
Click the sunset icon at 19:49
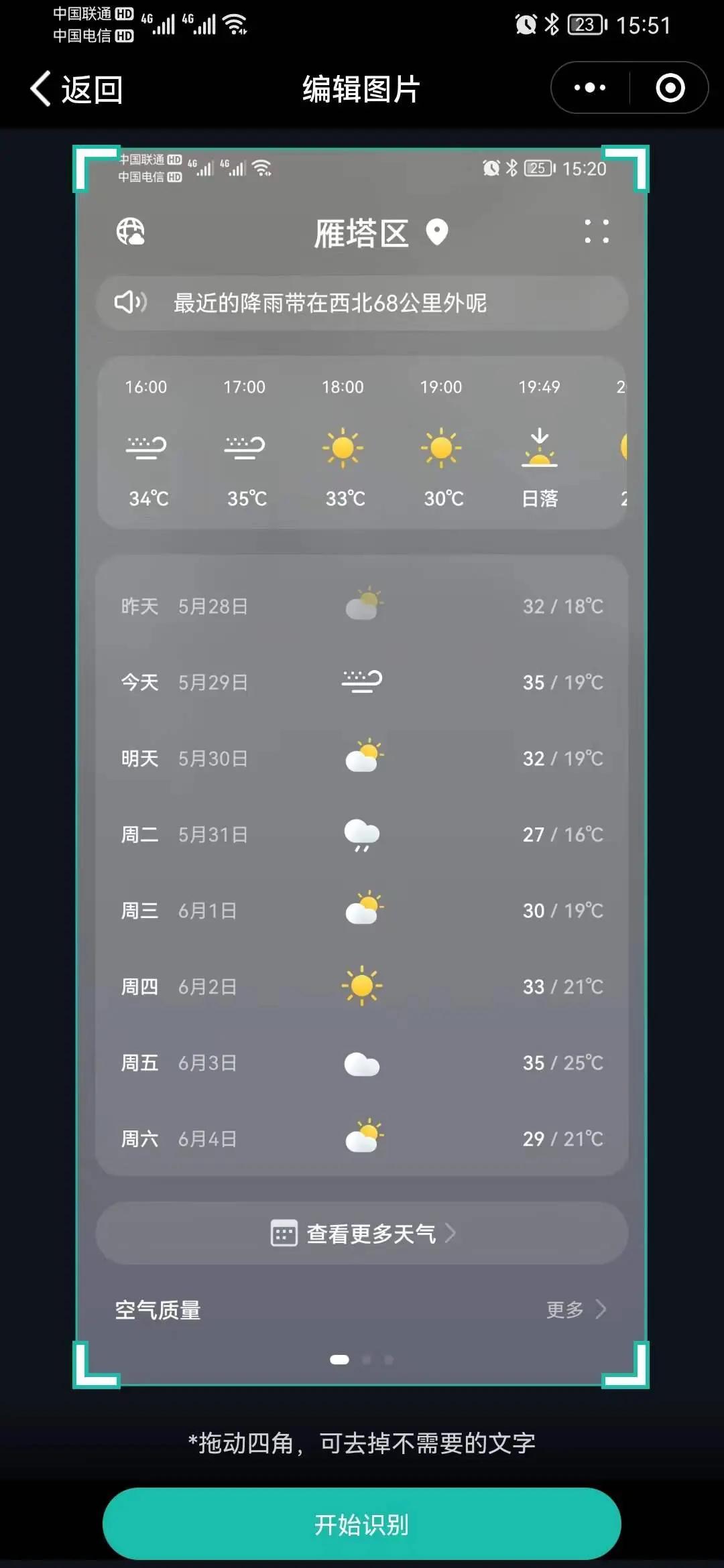(540, 448)
